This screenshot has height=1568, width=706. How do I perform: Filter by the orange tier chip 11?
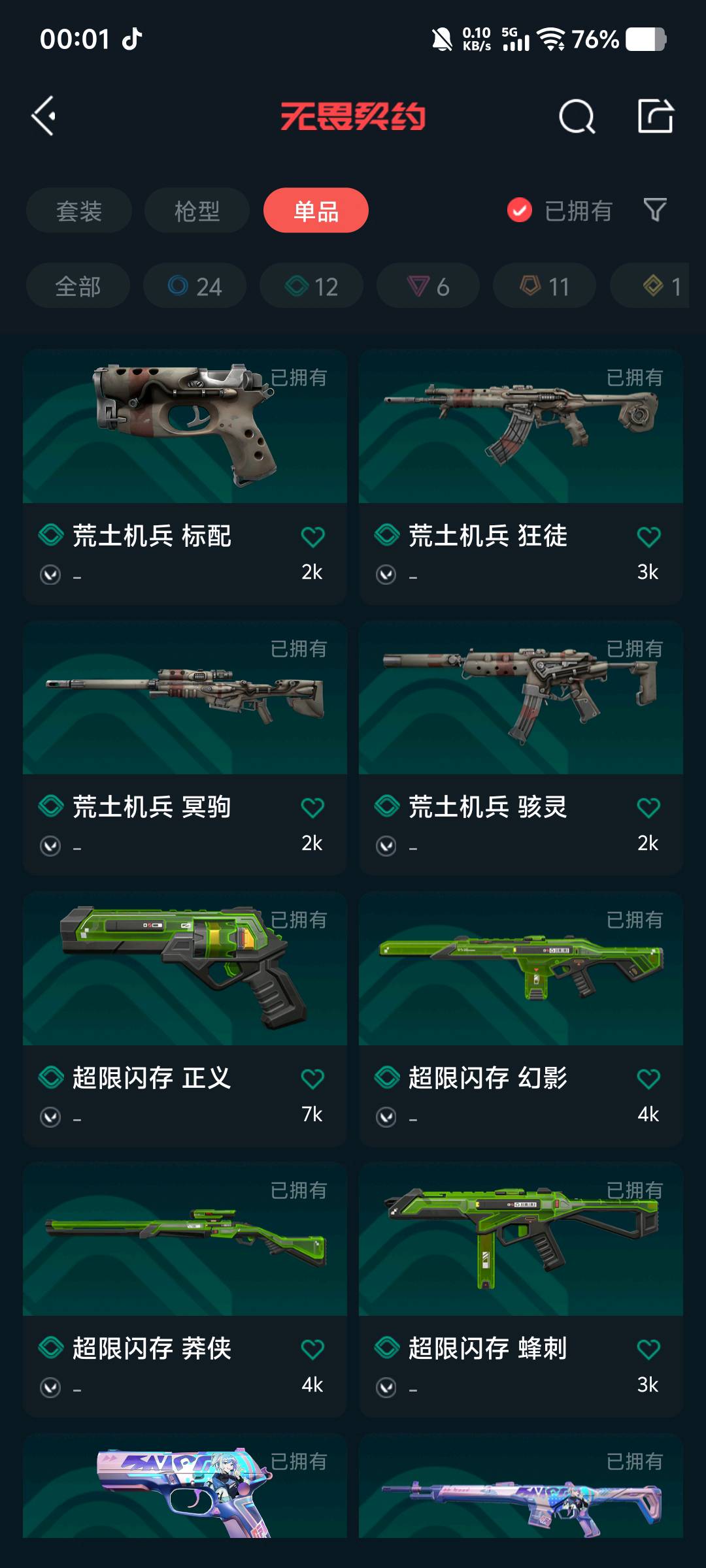pyautogui.click(x=545, y=286)
